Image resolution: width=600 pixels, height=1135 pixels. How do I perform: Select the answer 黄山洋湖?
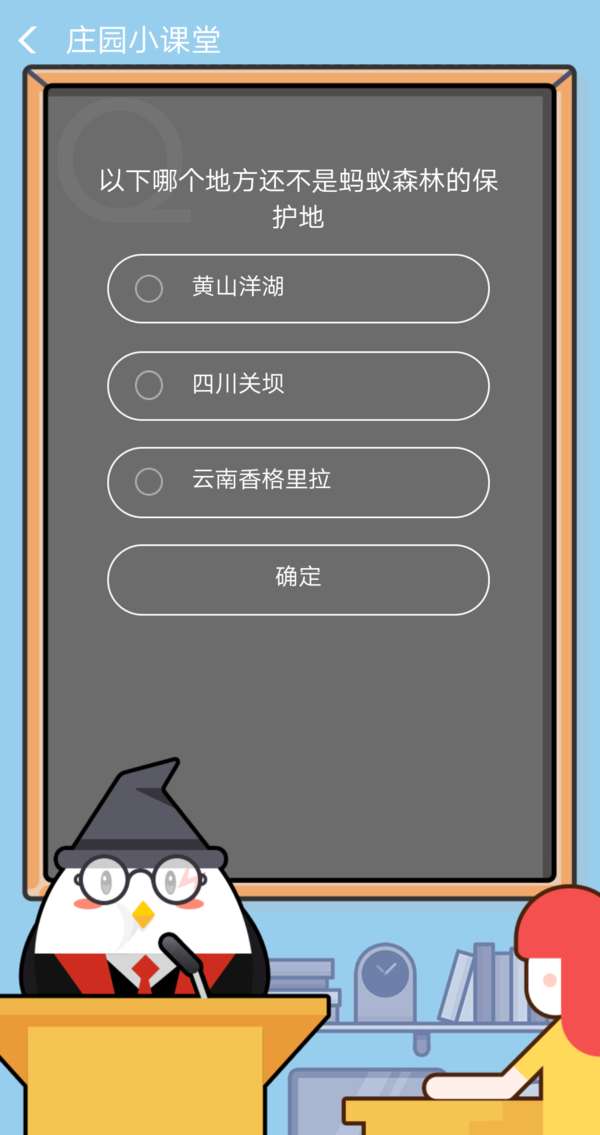click(297, 289)
